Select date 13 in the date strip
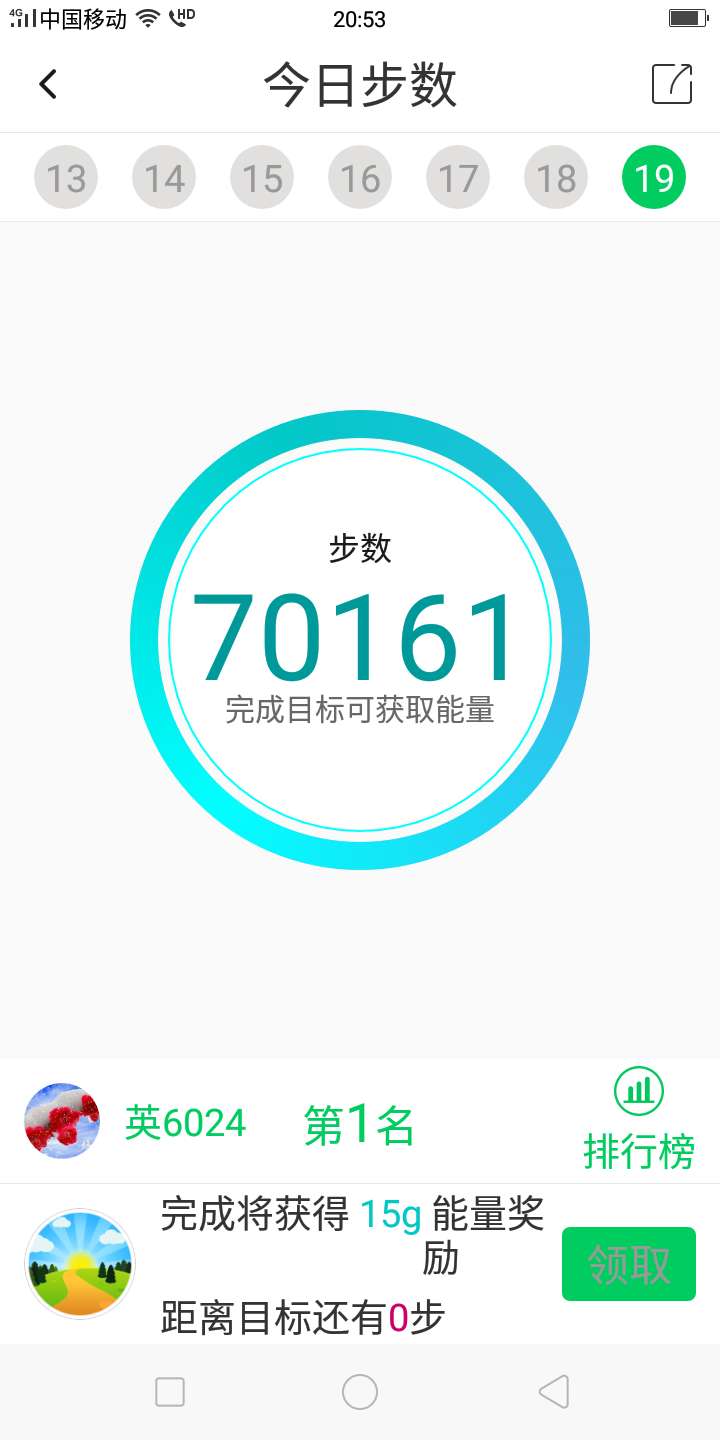Viewport: 720px width, 1440px height. 65,176
